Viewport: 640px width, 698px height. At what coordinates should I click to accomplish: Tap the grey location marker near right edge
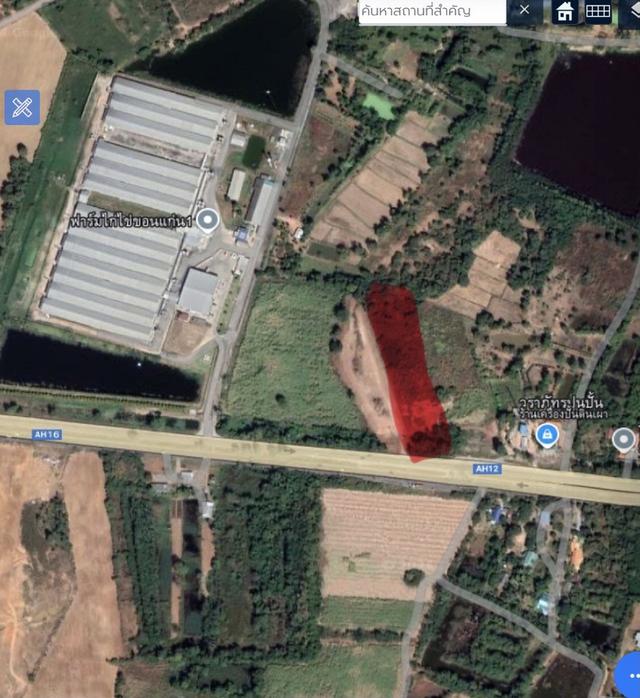[x=624, y=438]
